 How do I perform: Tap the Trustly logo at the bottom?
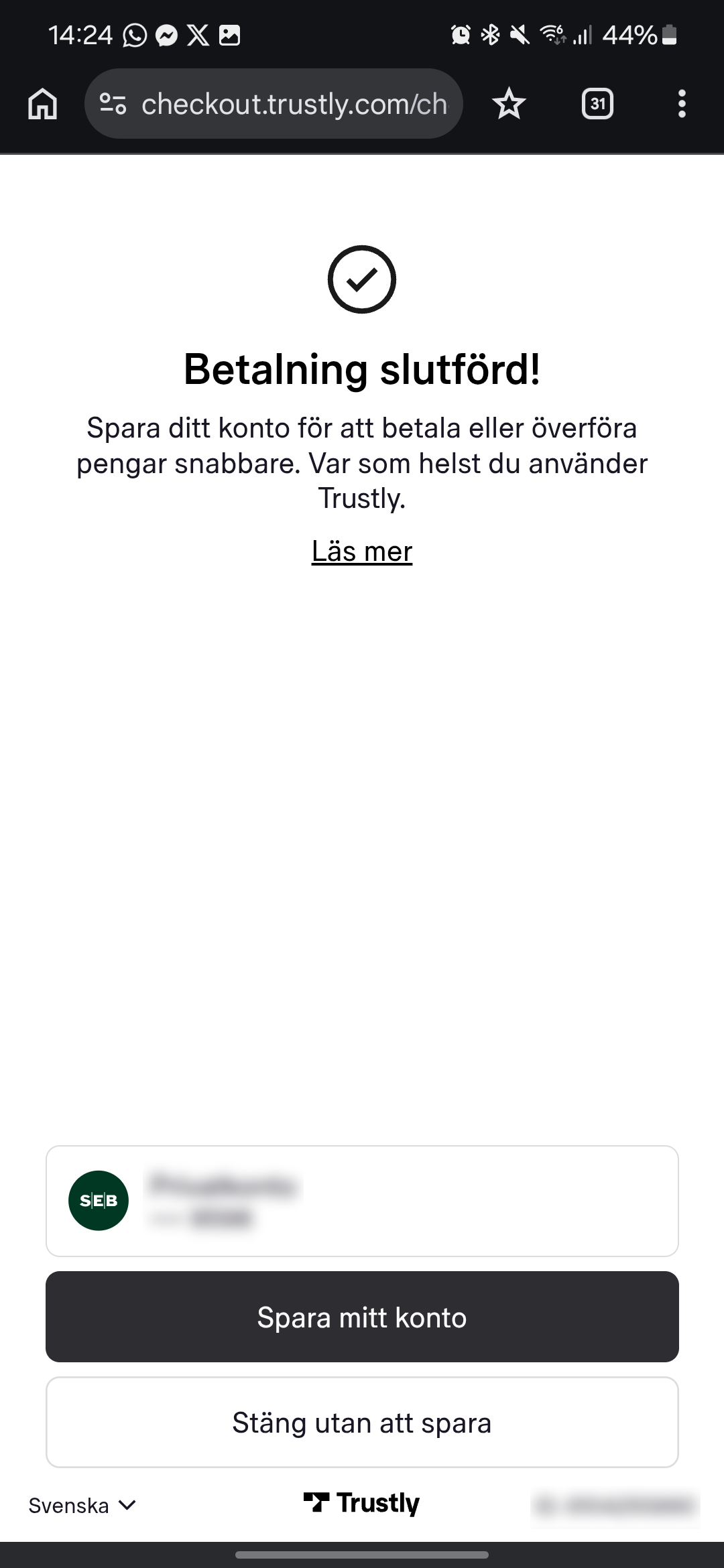[x=361, y=1503]
